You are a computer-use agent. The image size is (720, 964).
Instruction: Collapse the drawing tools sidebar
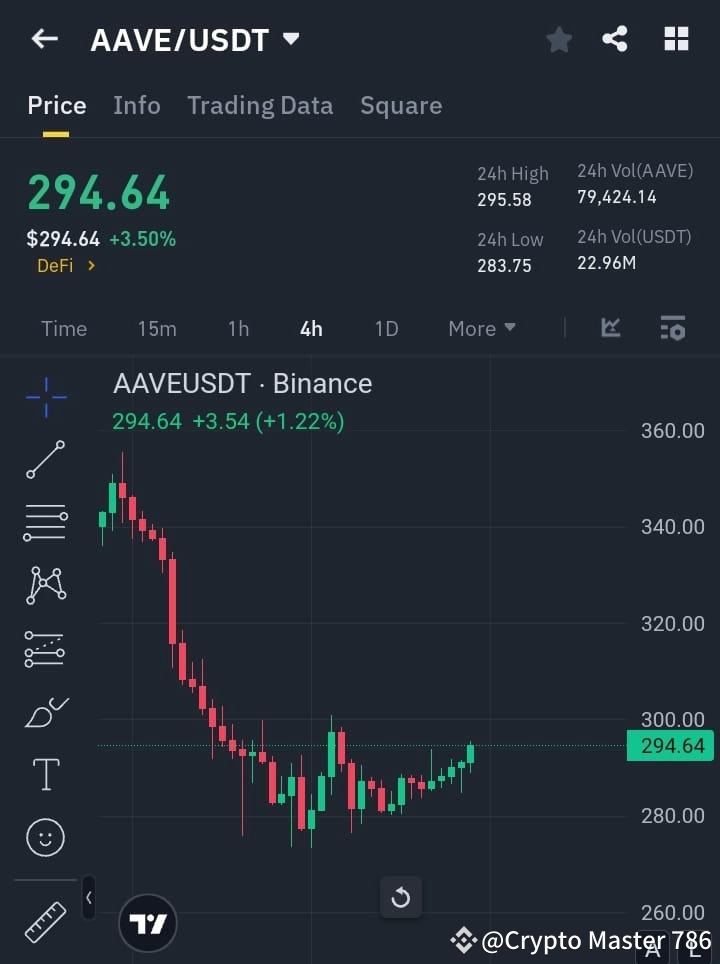[x=88, y=898]
